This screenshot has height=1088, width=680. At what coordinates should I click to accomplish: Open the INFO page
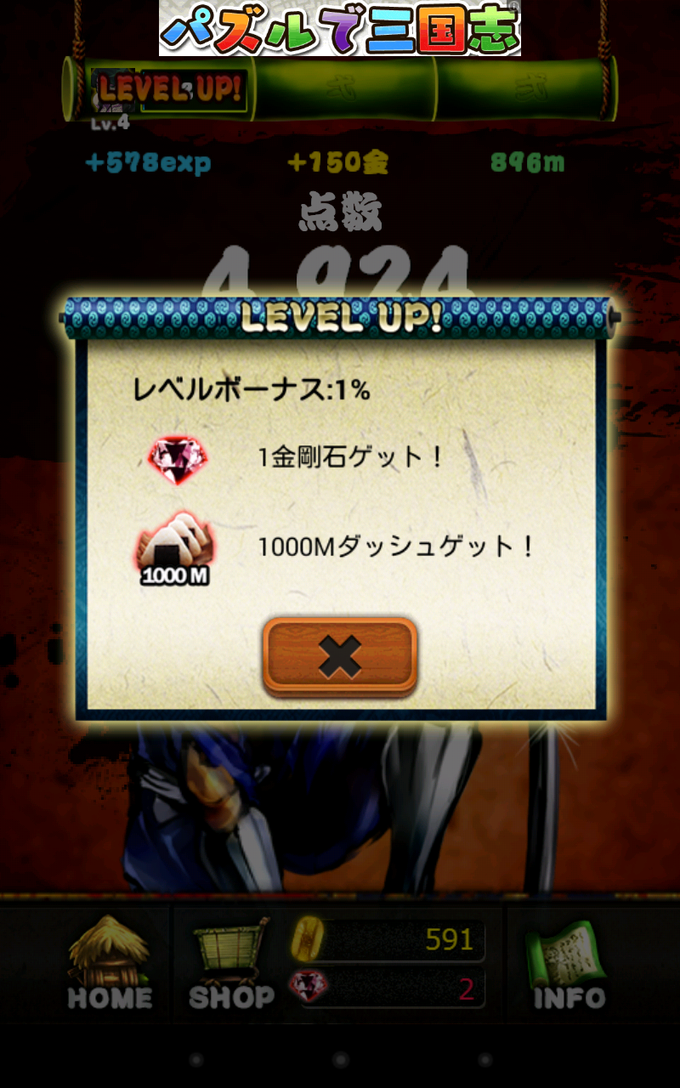point(568,964)
